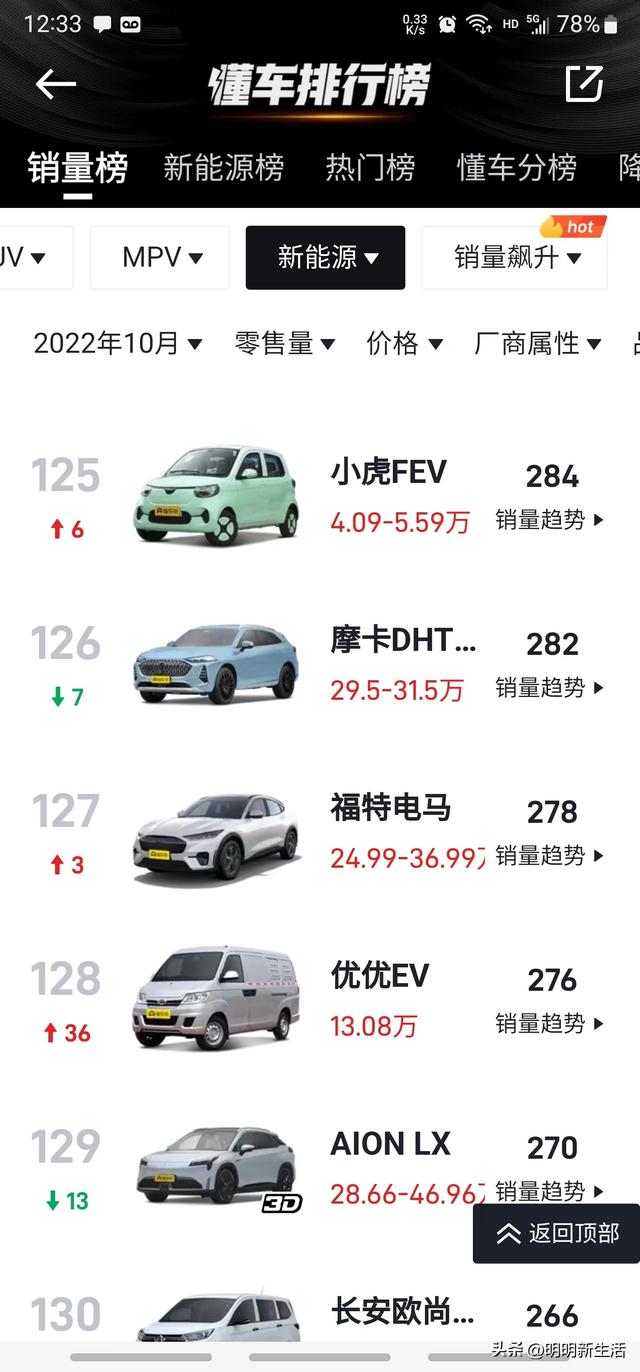
Task: Expand the MPV filter dropdown
Action: tap(161, 258)
